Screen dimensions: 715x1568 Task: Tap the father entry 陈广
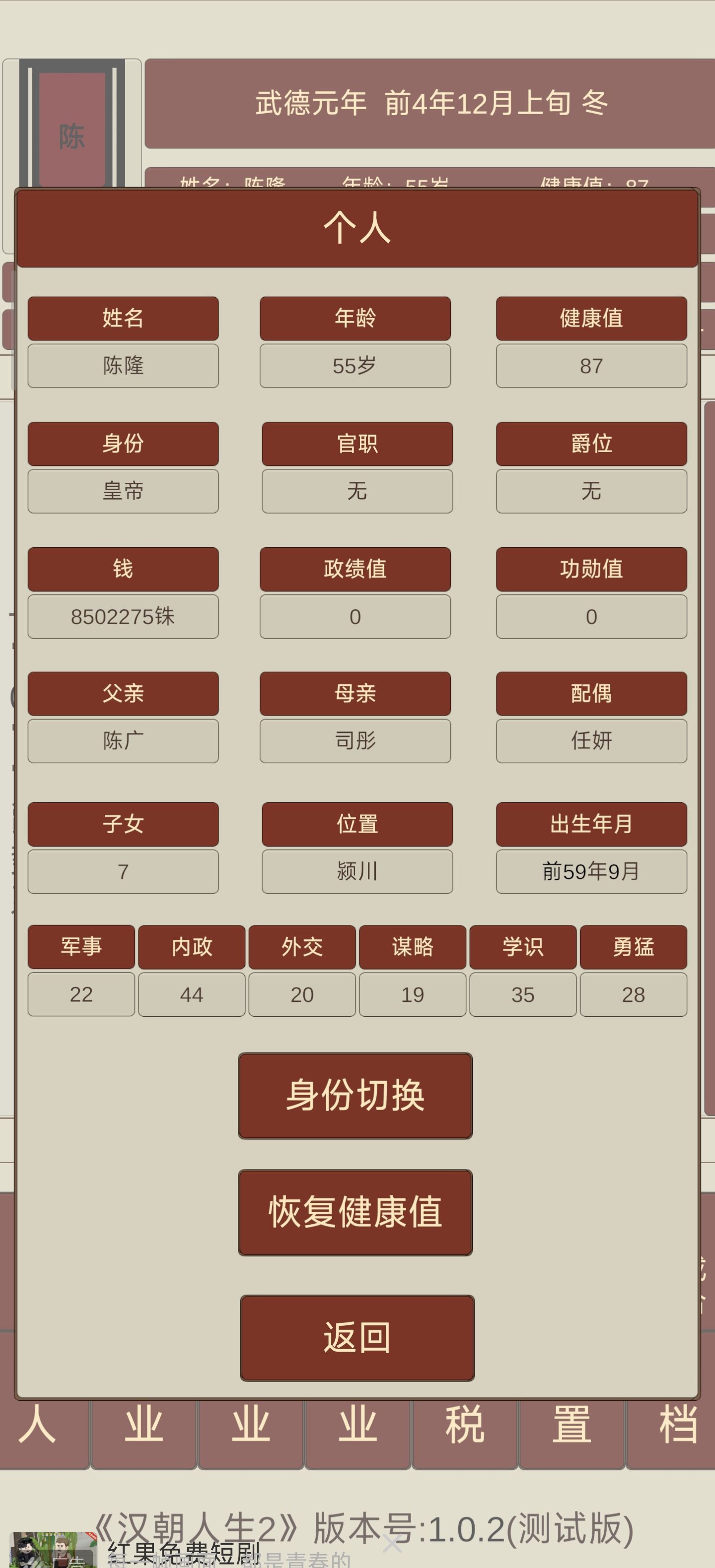(x=123, y=741)
